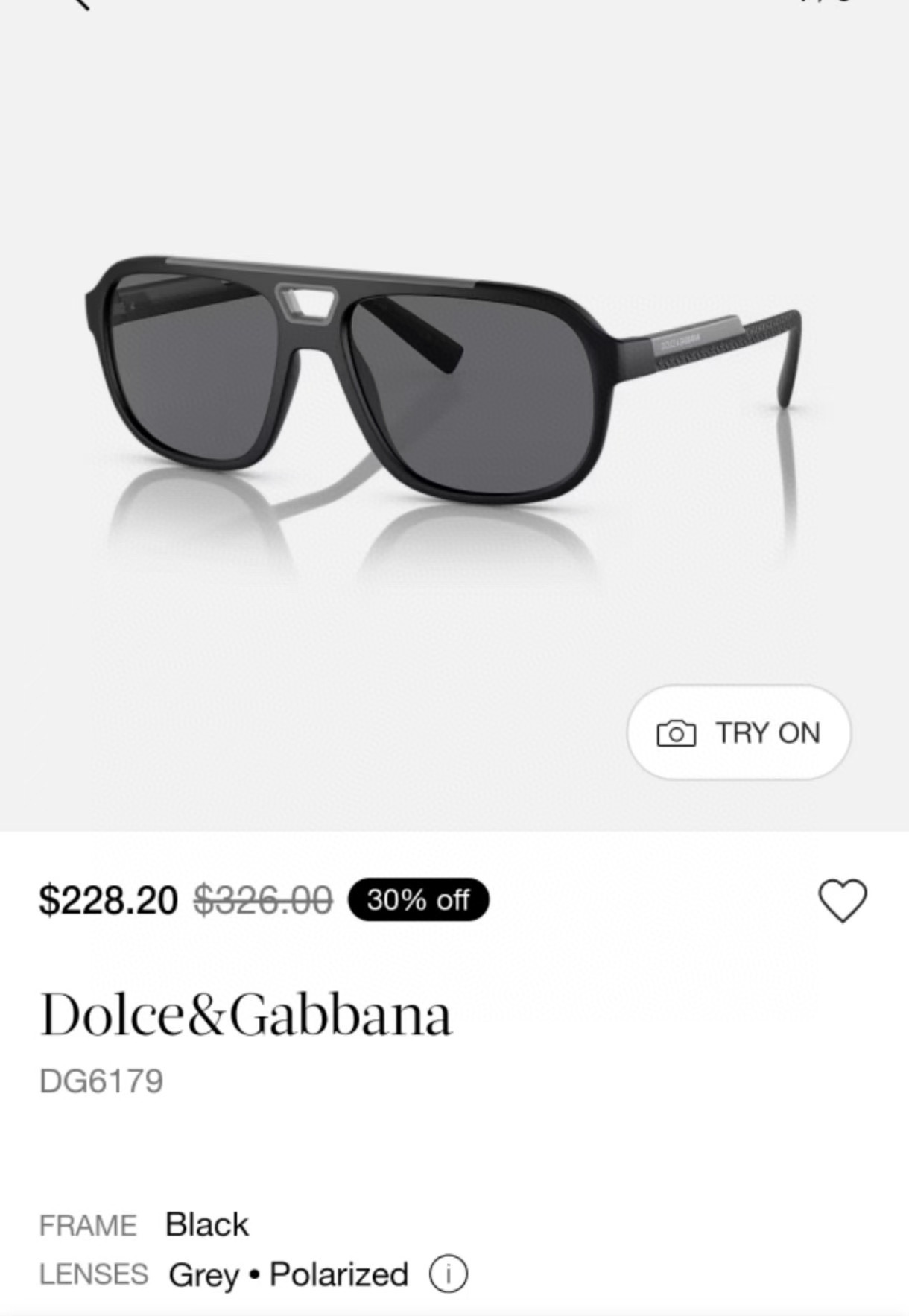Add DG6179 sunglasses to wishlist
Screen dimensions: 909x1316
click(x=843, y=900)
